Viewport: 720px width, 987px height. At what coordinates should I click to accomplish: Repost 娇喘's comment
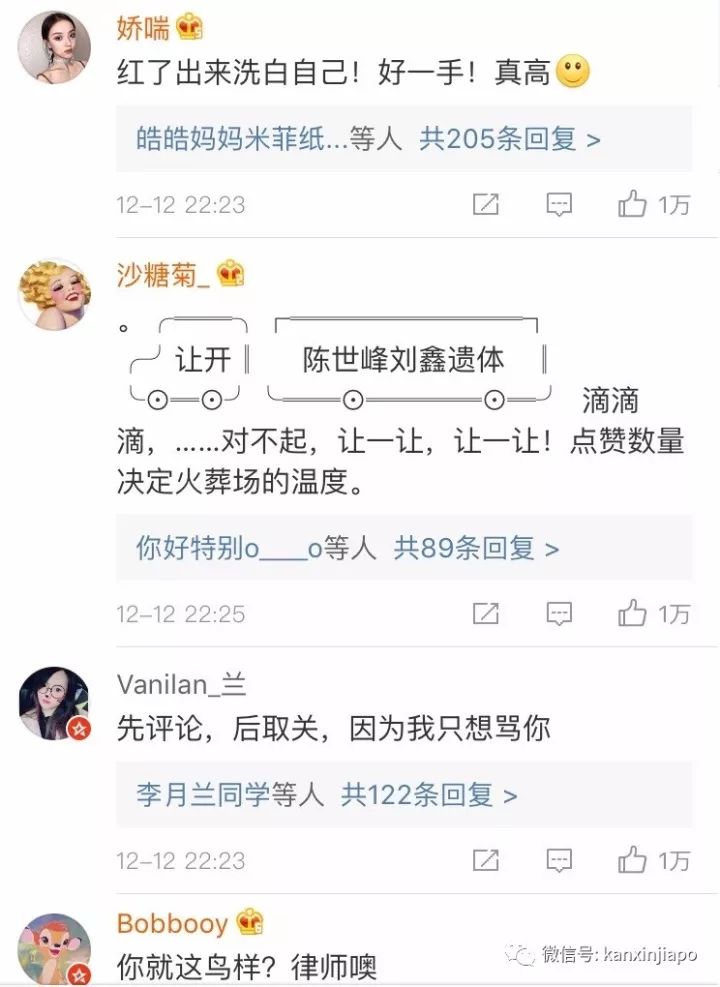[x=486, y=205]
